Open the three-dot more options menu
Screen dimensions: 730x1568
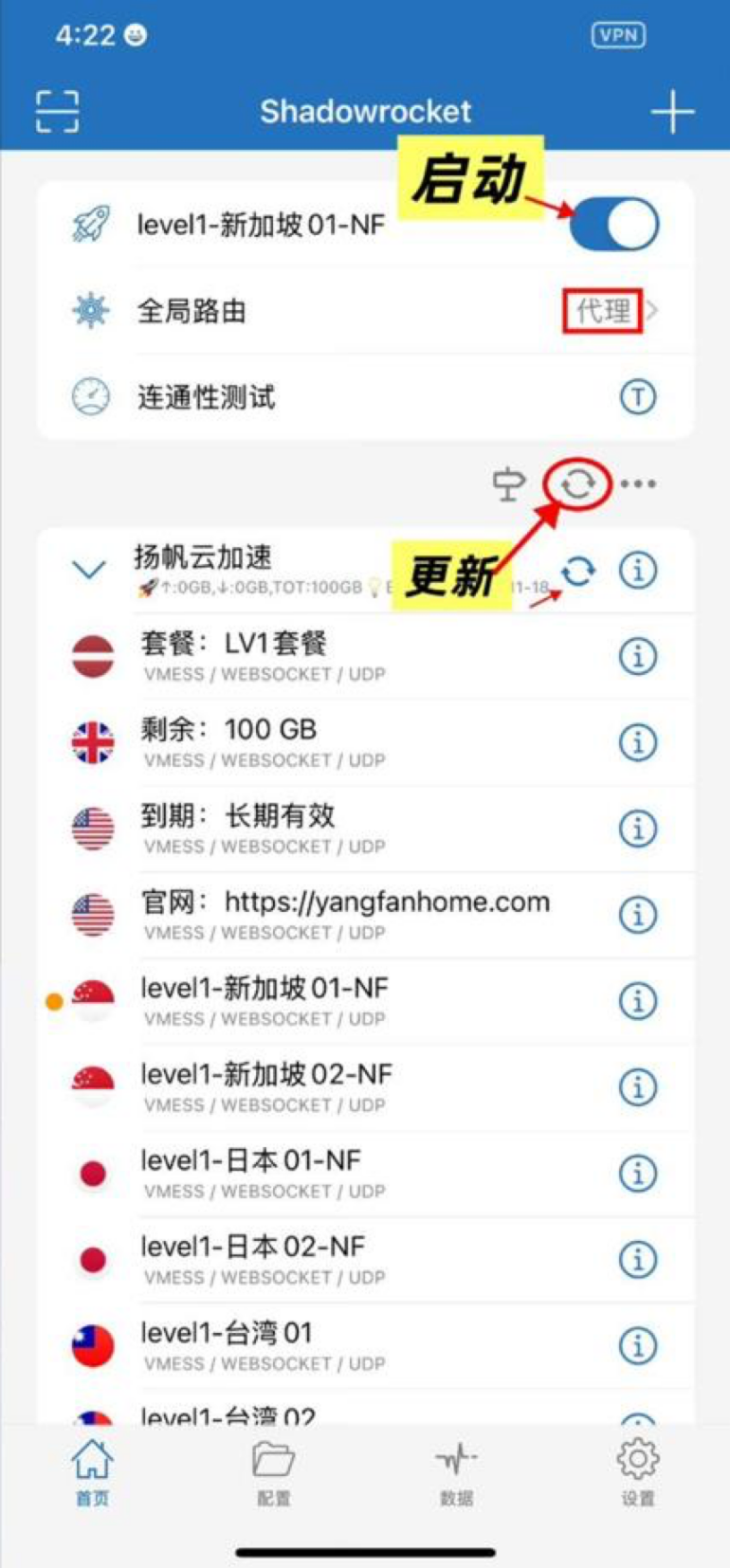pyautogui.click(x=638, y=484)
